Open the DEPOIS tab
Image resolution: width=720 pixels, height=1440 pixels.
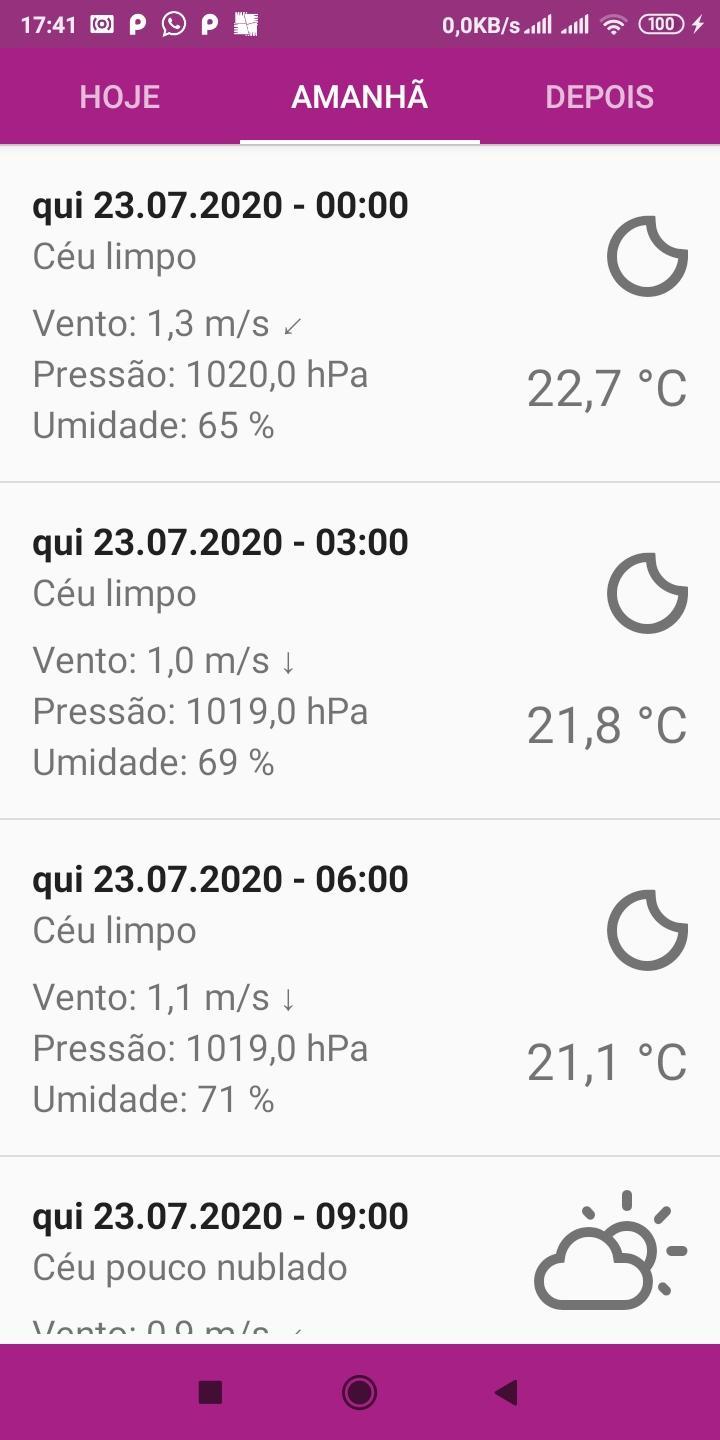click(x=600, y=97)
